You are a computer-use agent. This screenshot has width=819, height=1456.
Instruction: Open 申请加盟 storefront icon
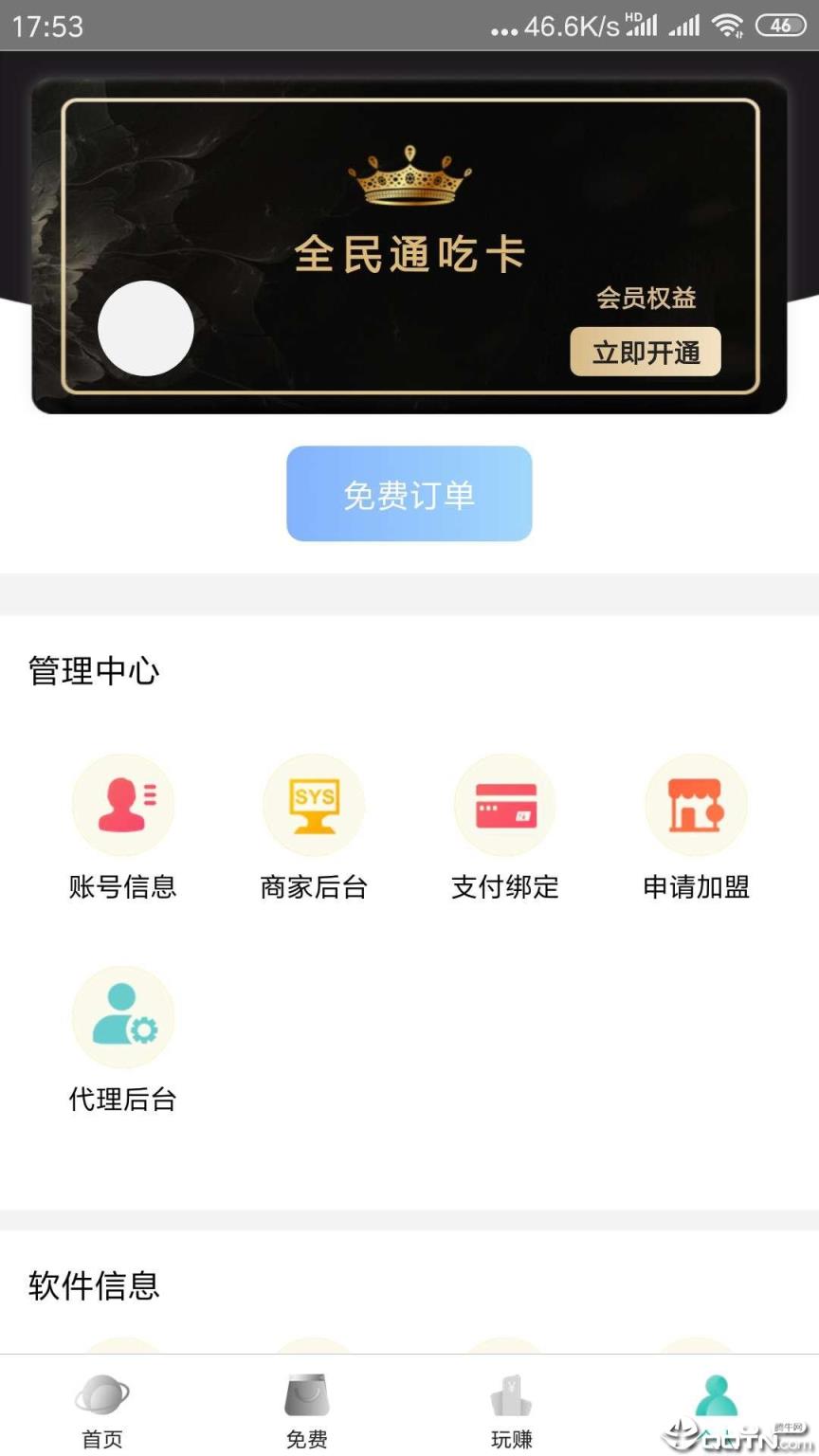[696, 804]
